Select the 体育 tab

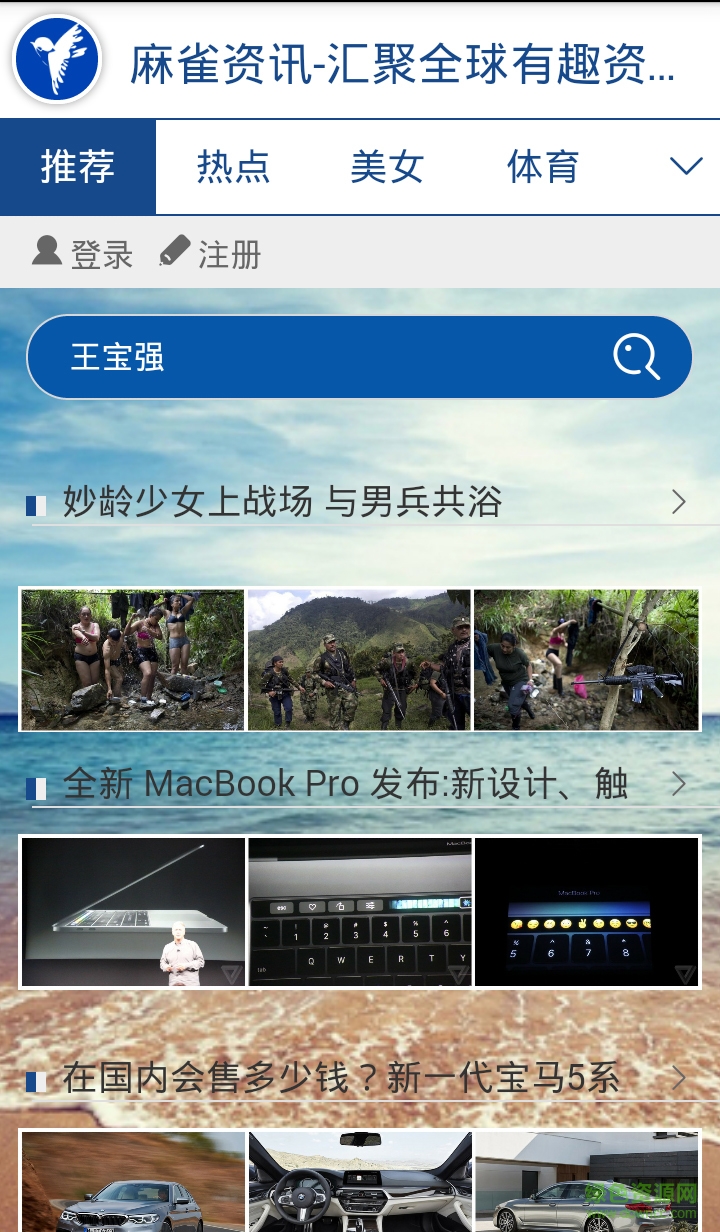point(543,167)
